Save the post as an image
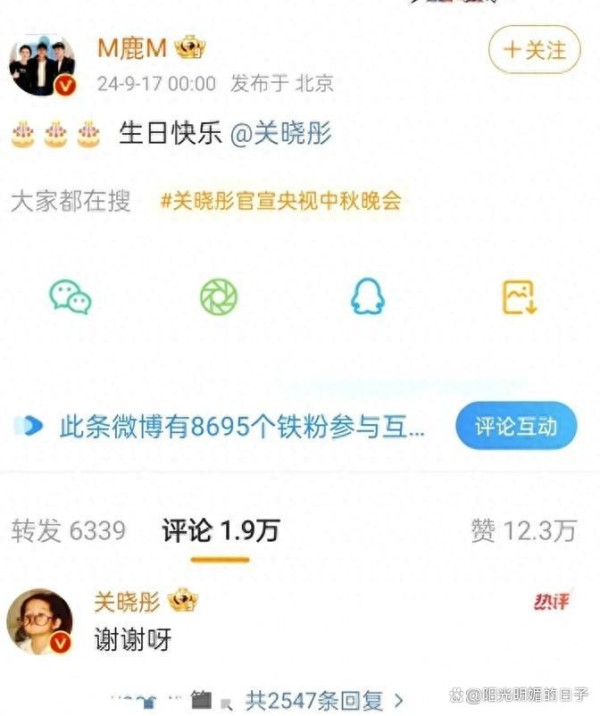The height and width of the screenshot is (716, 600). pos(519,296)
